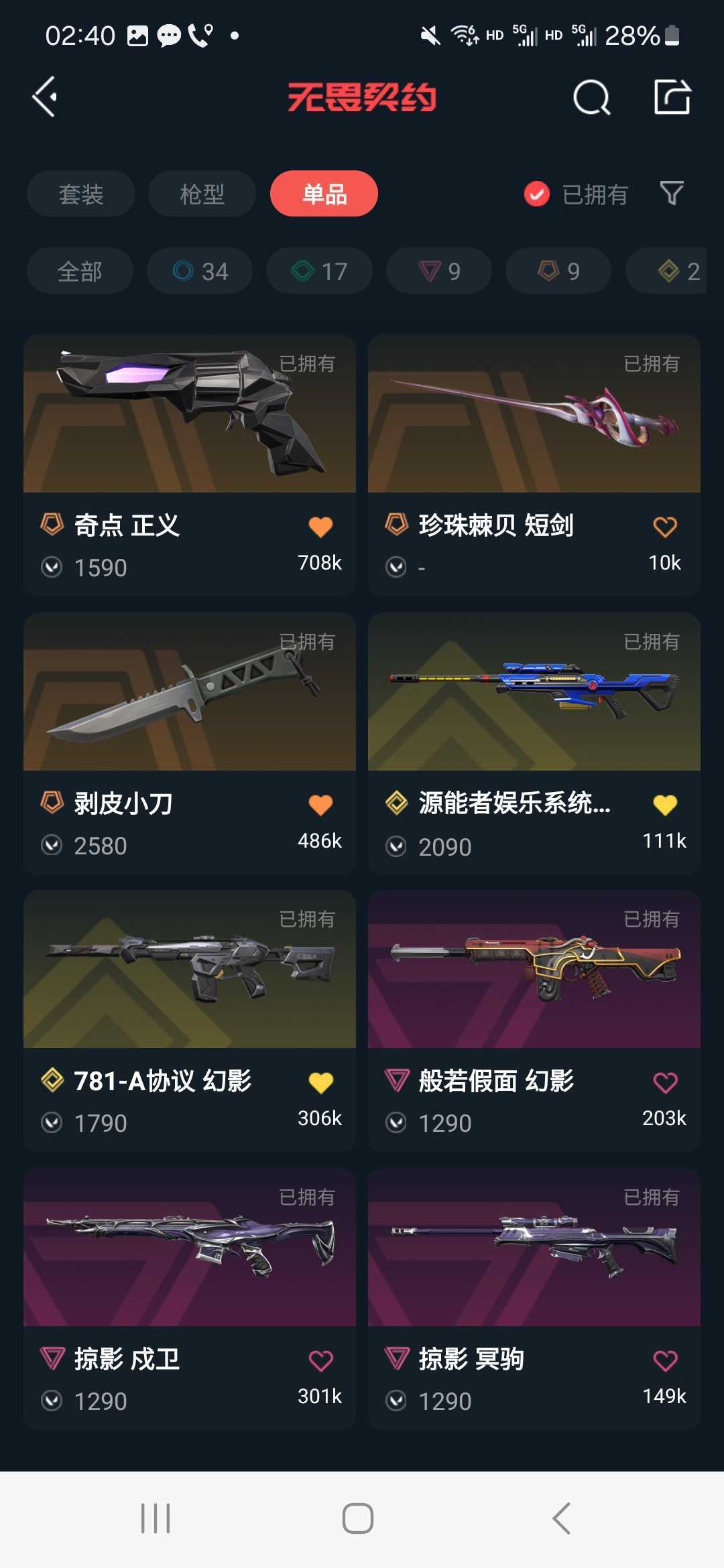Open the search icon

[x=592, y=98]
